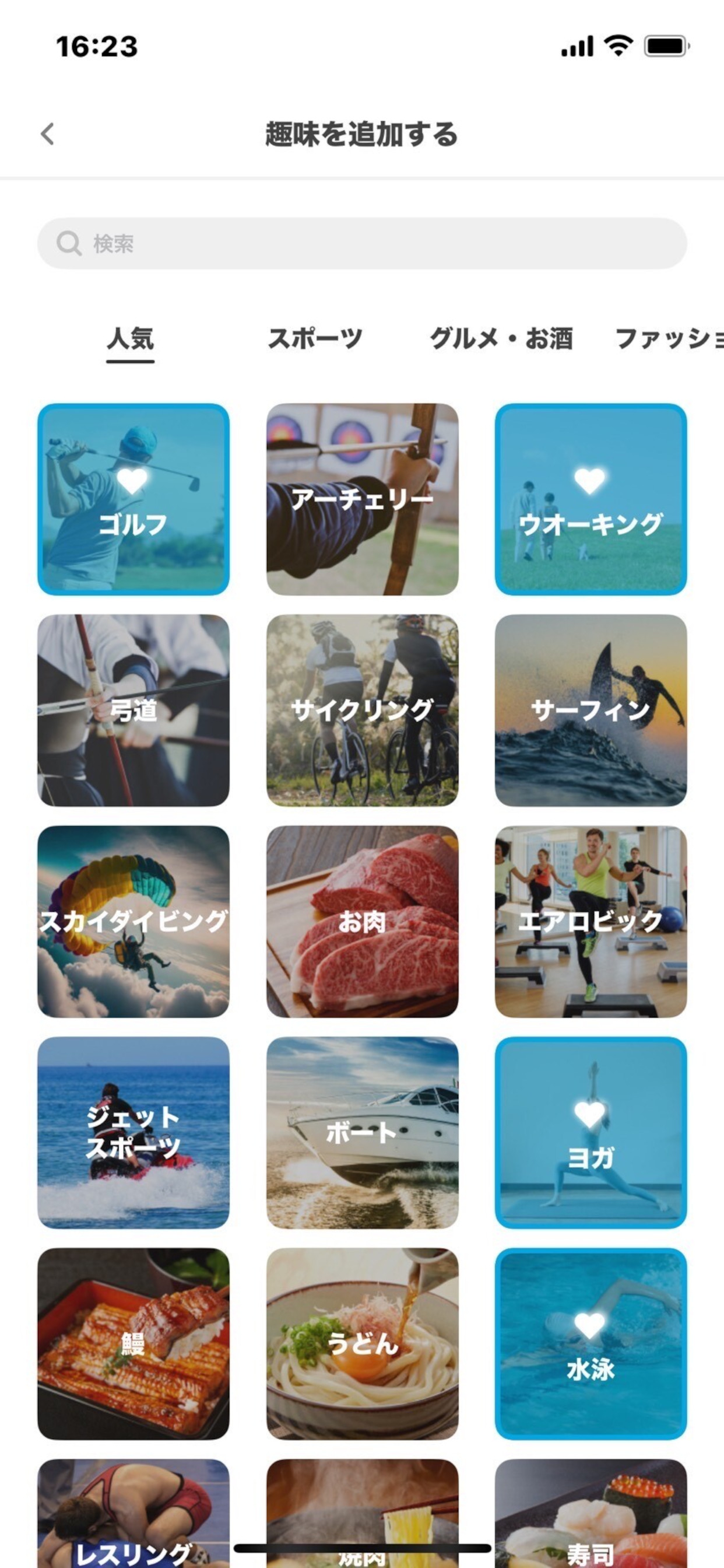The height and width of the screenshot is (1568, 724).
Task: Add うどん to hobbies
Action: pos(362,1344)
